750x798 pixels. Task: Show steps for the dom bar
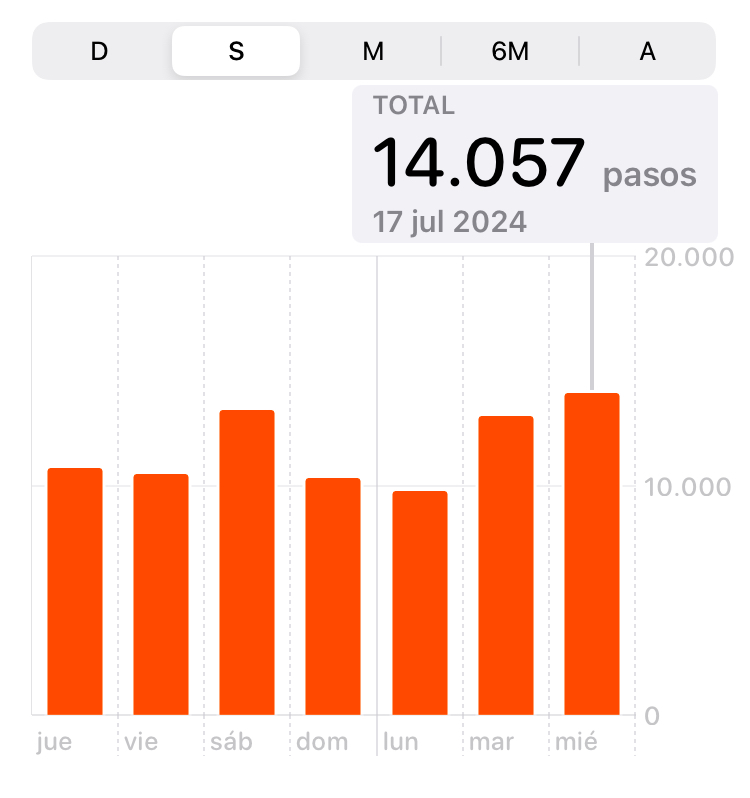(333, 596)
